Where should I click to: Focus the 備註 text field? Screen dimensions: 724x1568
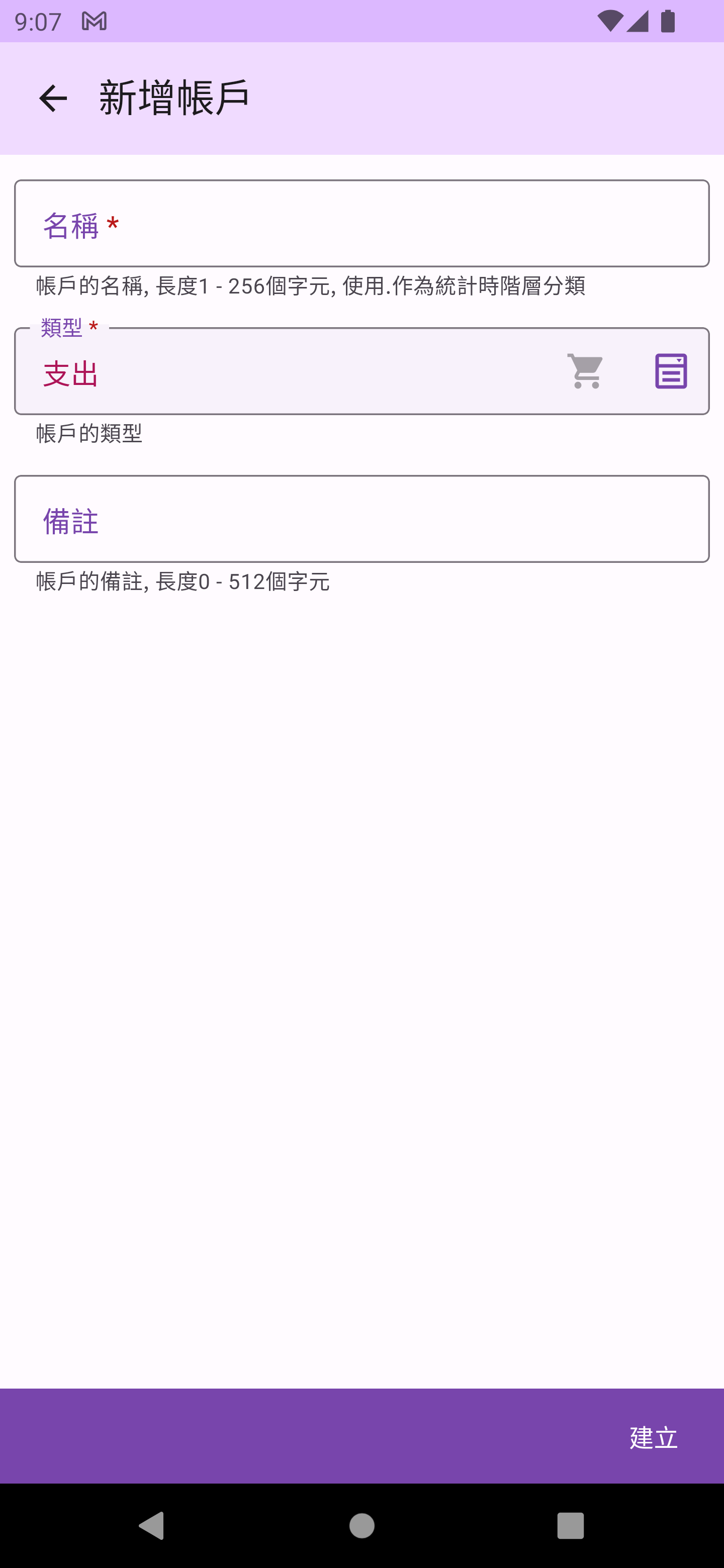[x=361, y=519]
